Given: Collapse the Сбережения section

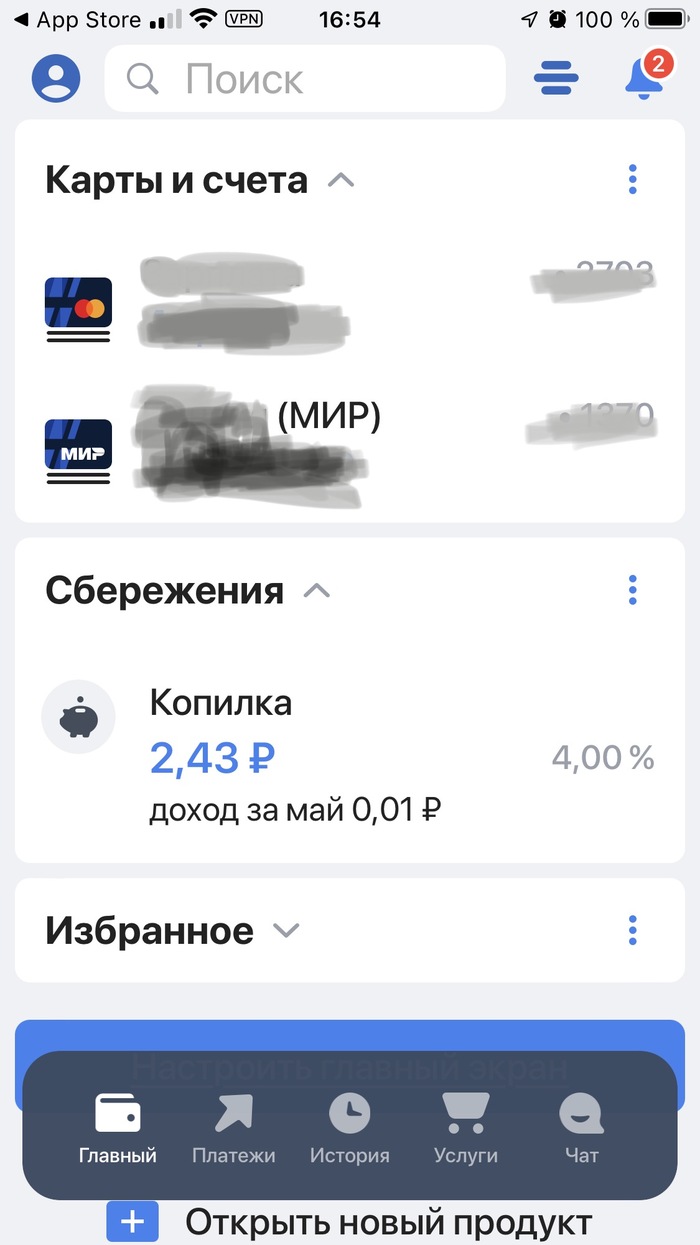Looking at the screenshot, I should tap(317, 591).
